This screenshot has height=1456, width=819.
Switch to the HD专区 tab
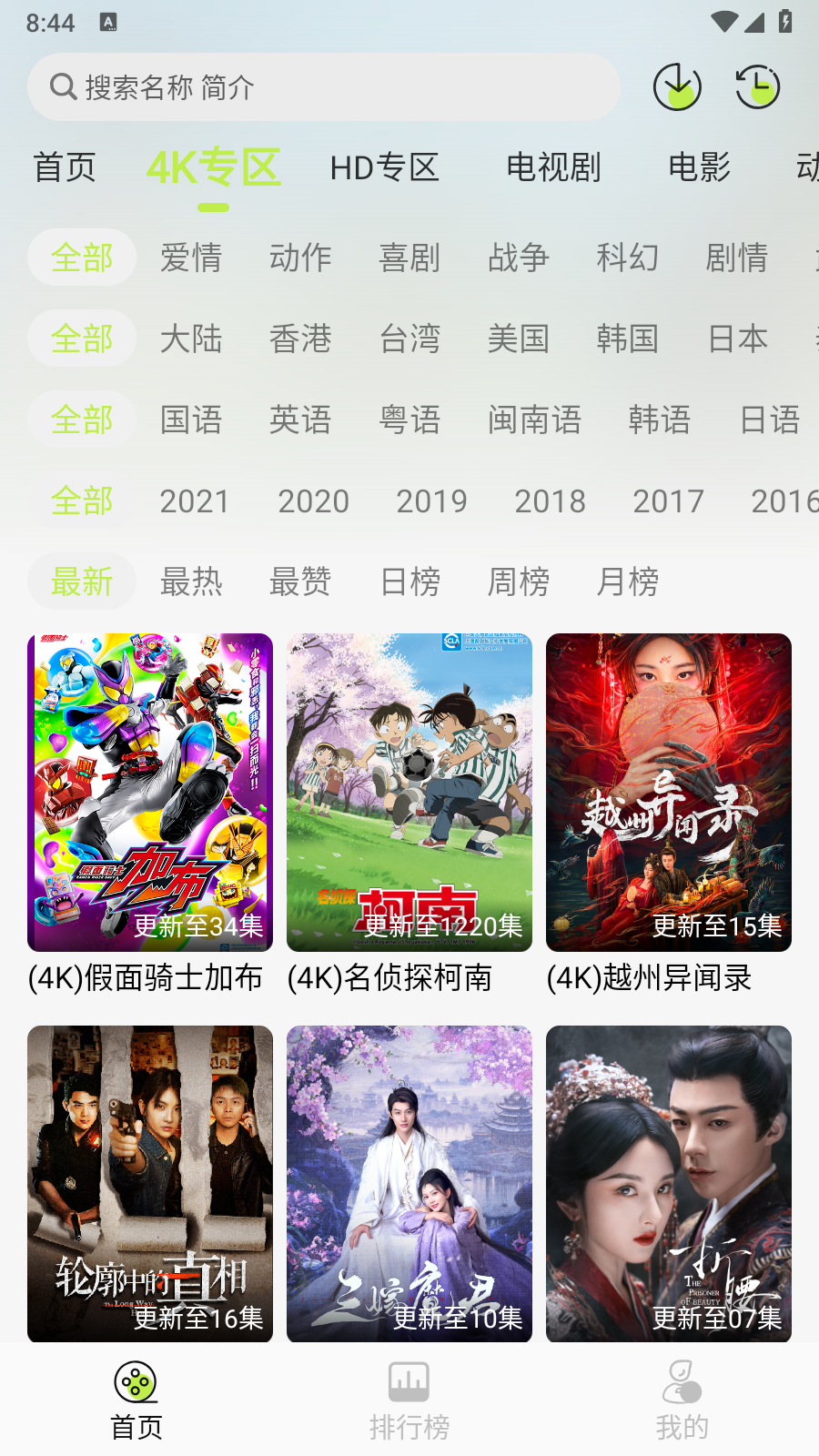(385, 167)
